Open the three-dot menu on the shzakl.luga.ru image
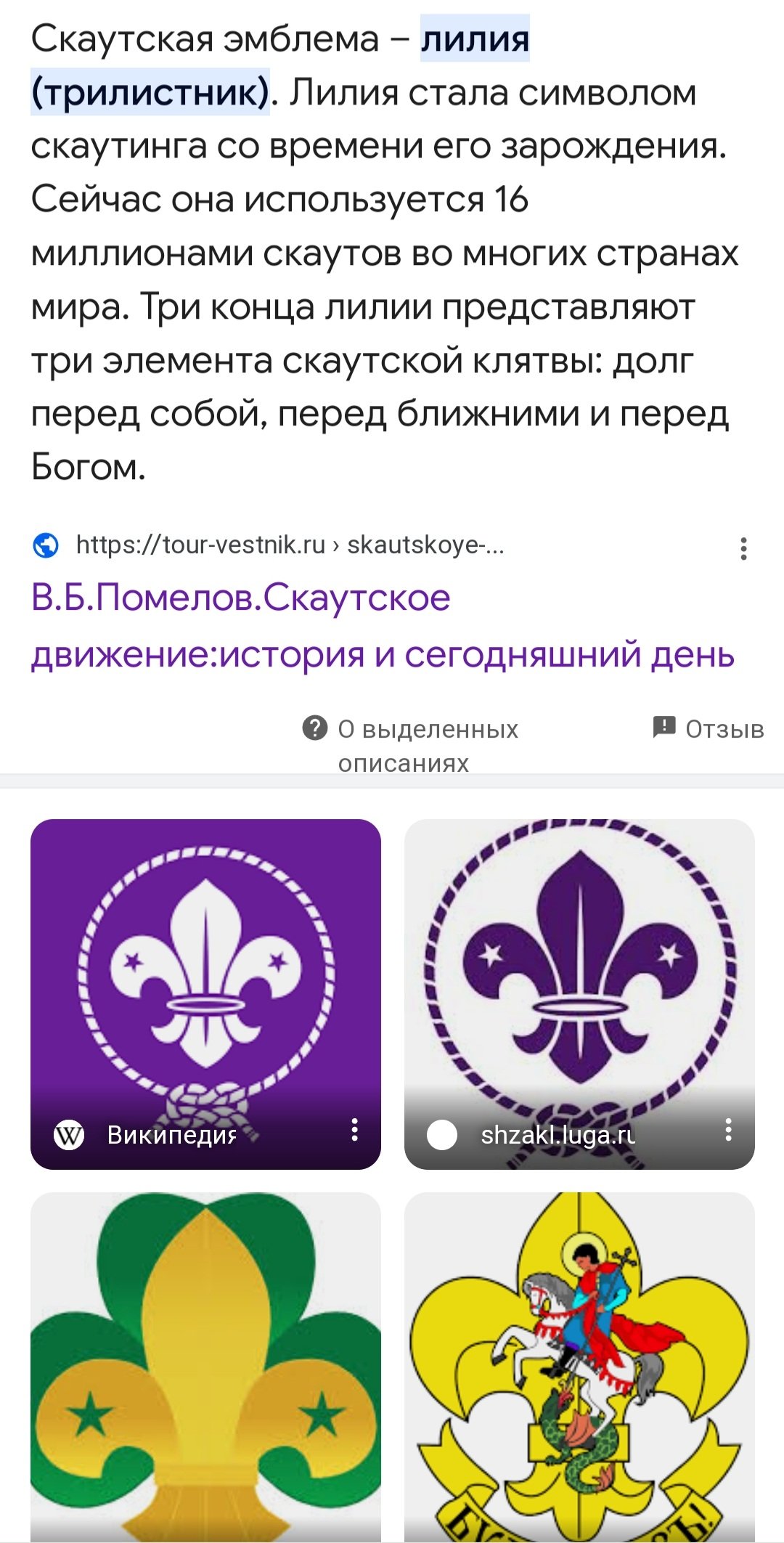 (x=728, y=1130)
